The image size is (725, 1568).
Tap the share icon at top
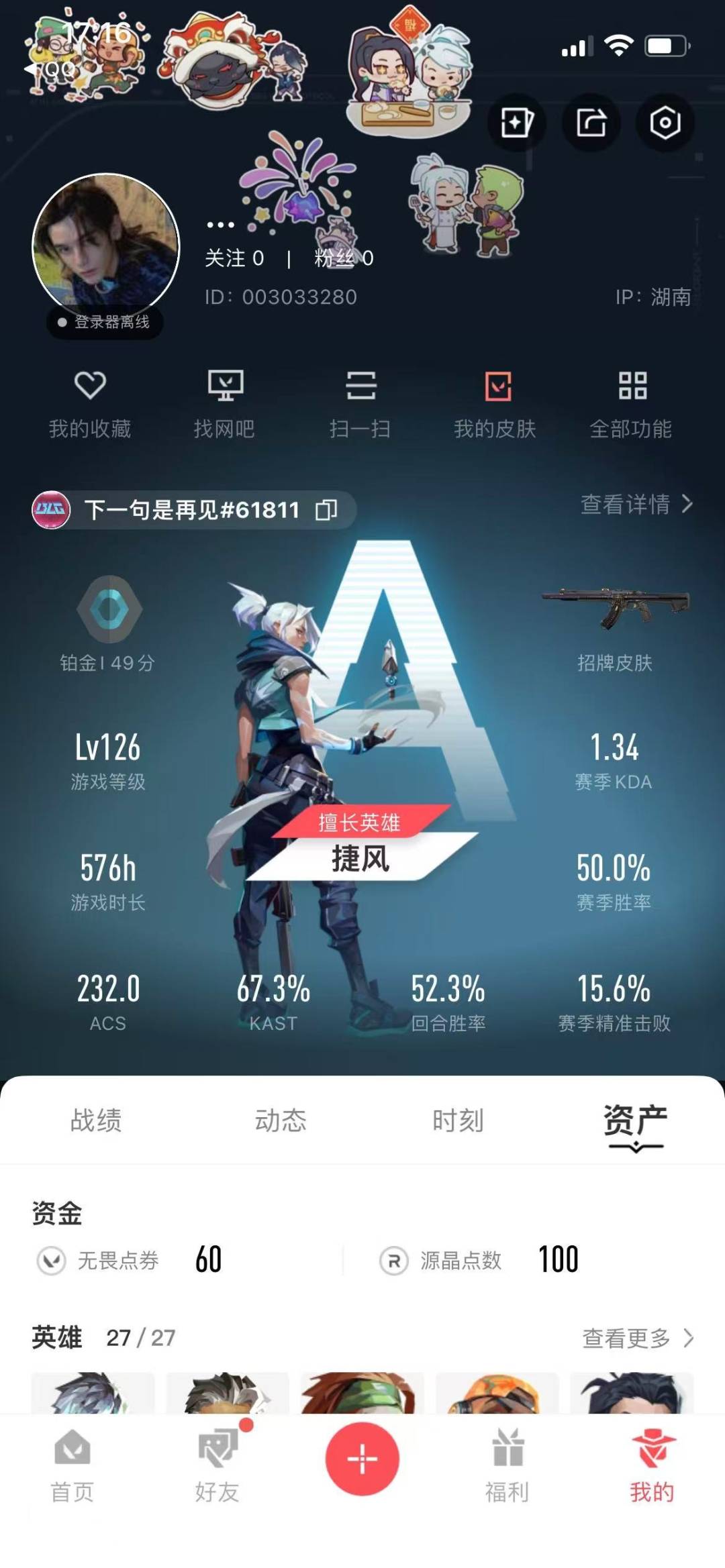coord(591,123)
